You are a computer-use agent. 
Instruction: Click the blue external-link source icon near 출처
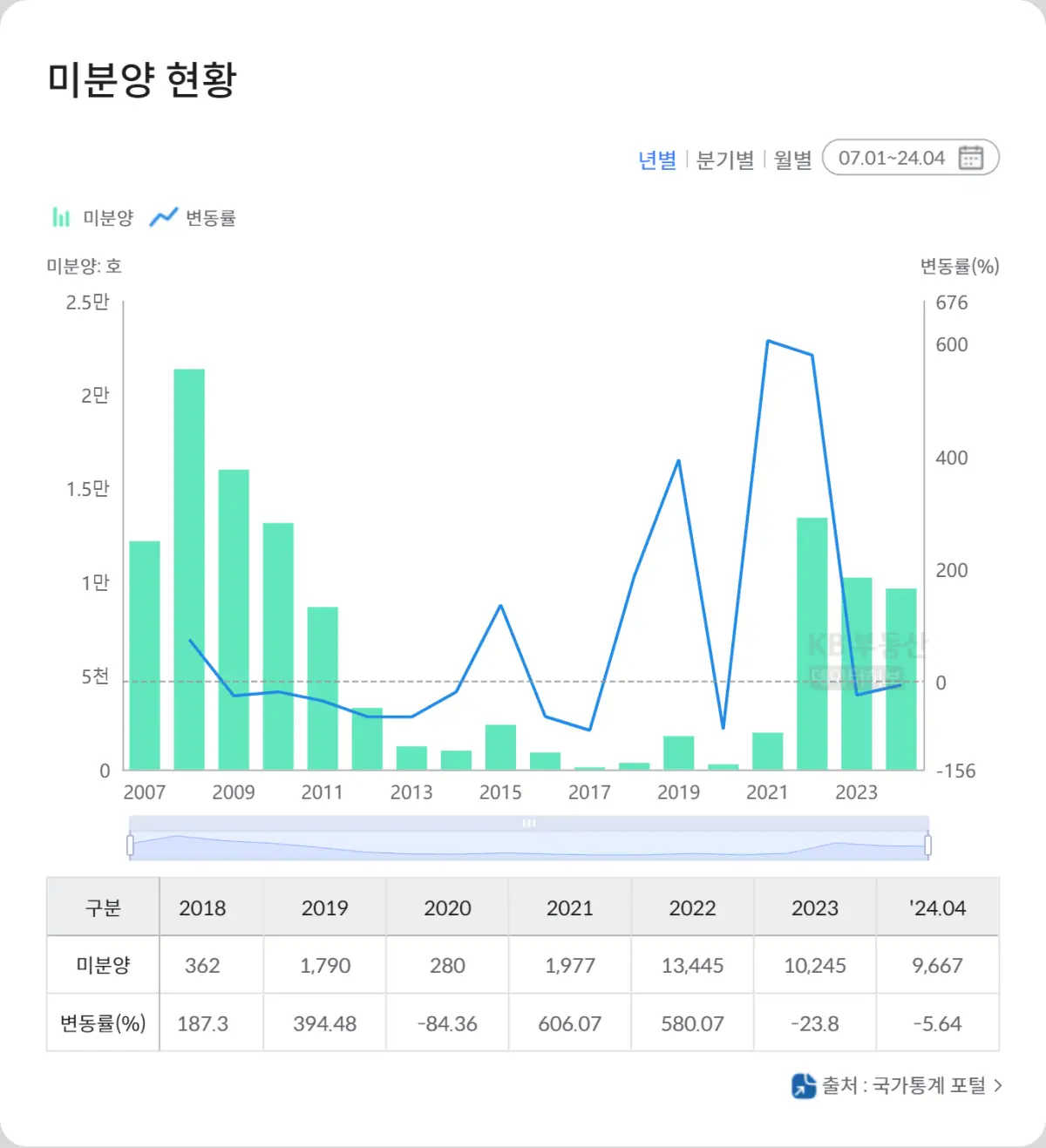(804, 1085)
